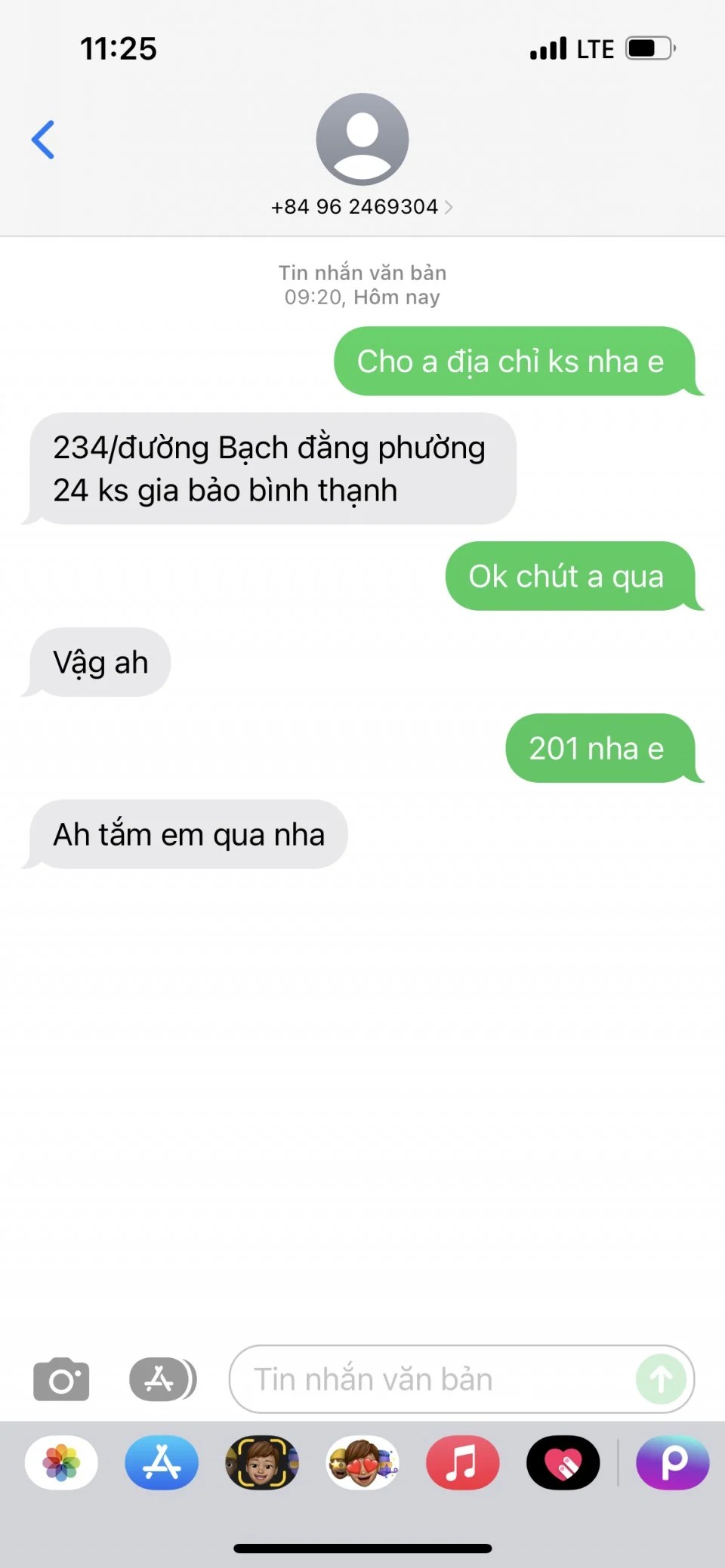Screen dimensions: 725x1568
Task: Open the purple P app in the drawer
Action: tap(672, 1462)
